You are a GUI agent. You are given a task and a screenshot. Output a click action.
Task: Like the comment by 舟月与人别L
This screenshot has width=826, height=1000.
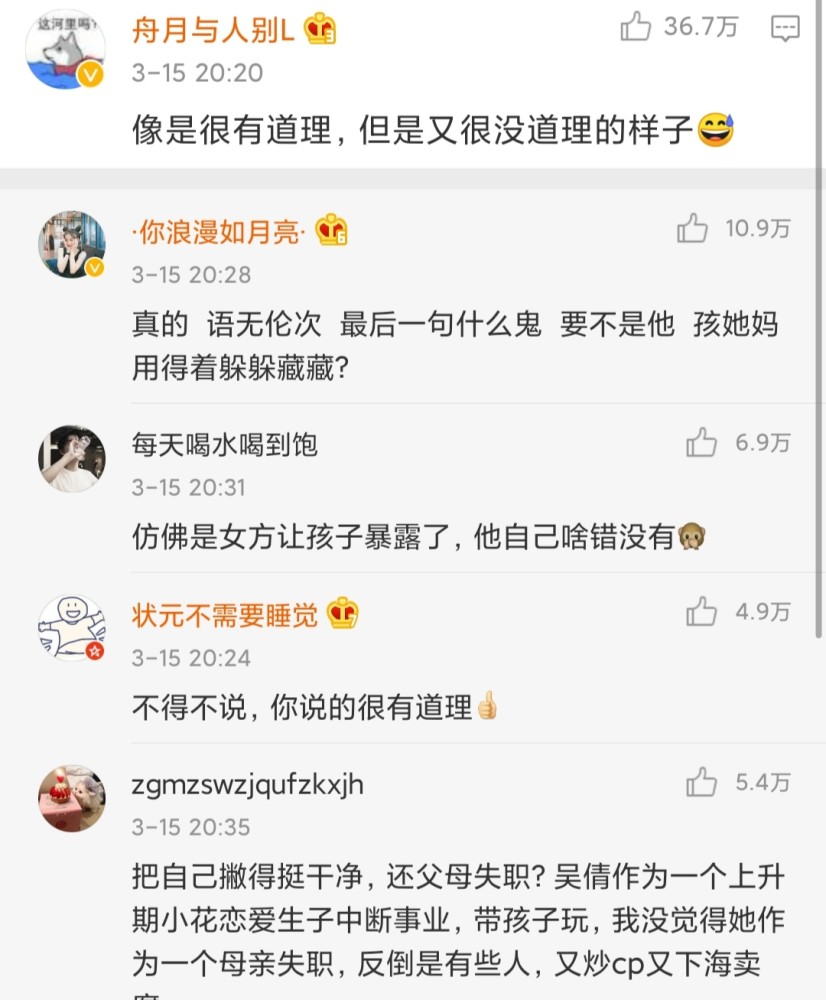636,27
